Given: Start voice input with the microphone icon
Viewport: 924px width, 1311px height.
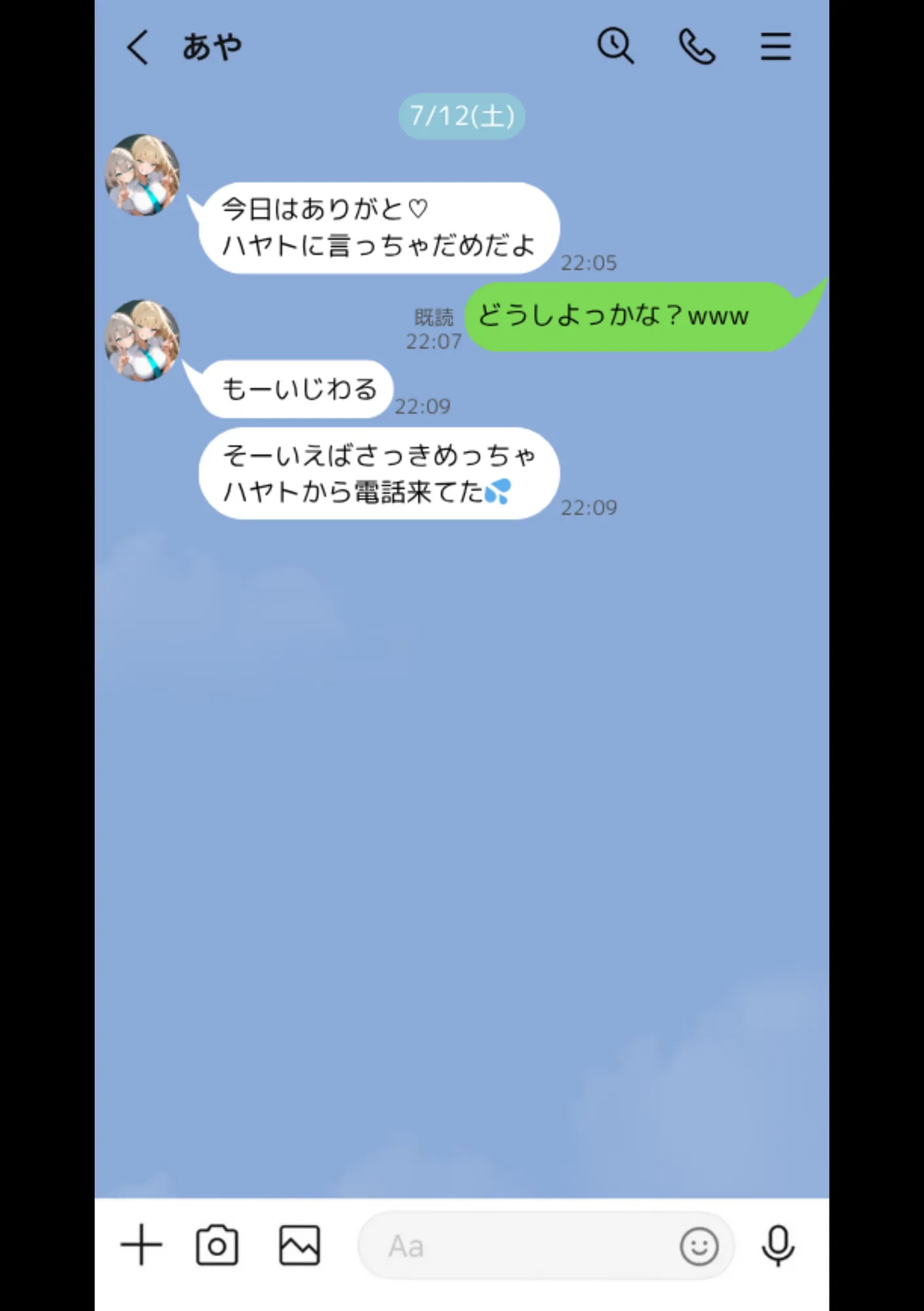Looking at the screenshot, I should coord(777,1244).
